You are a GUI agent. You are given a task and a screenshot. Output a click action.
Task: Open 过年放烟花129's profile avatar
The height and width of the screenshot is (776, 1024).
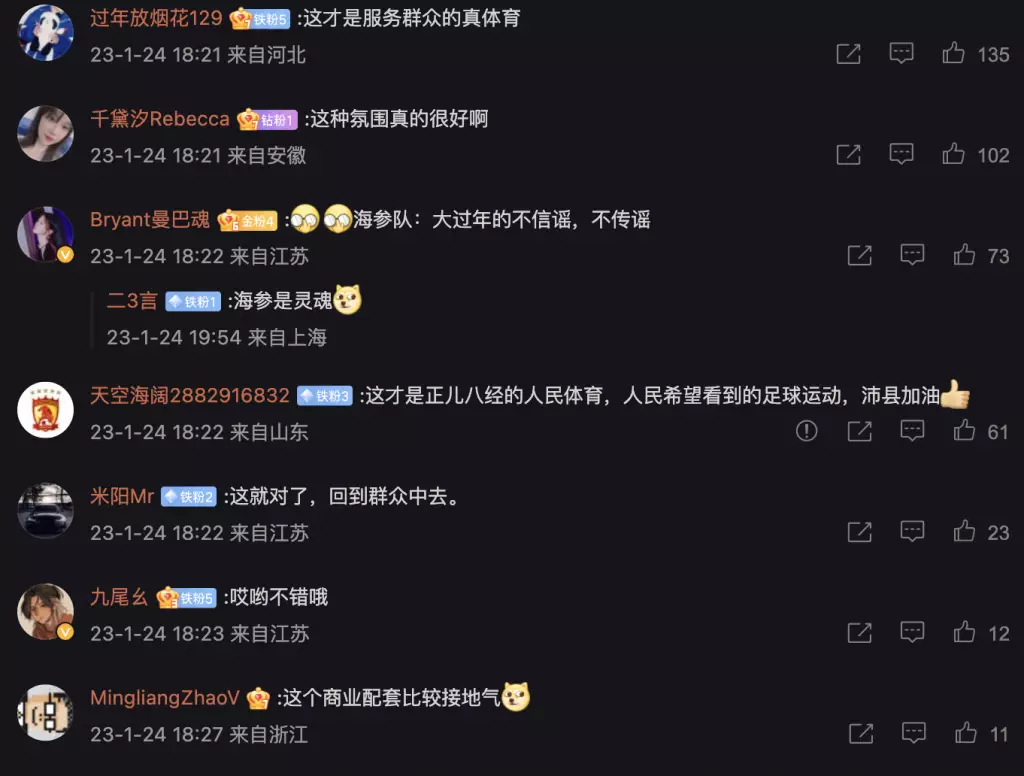click(x=46, y=34)
